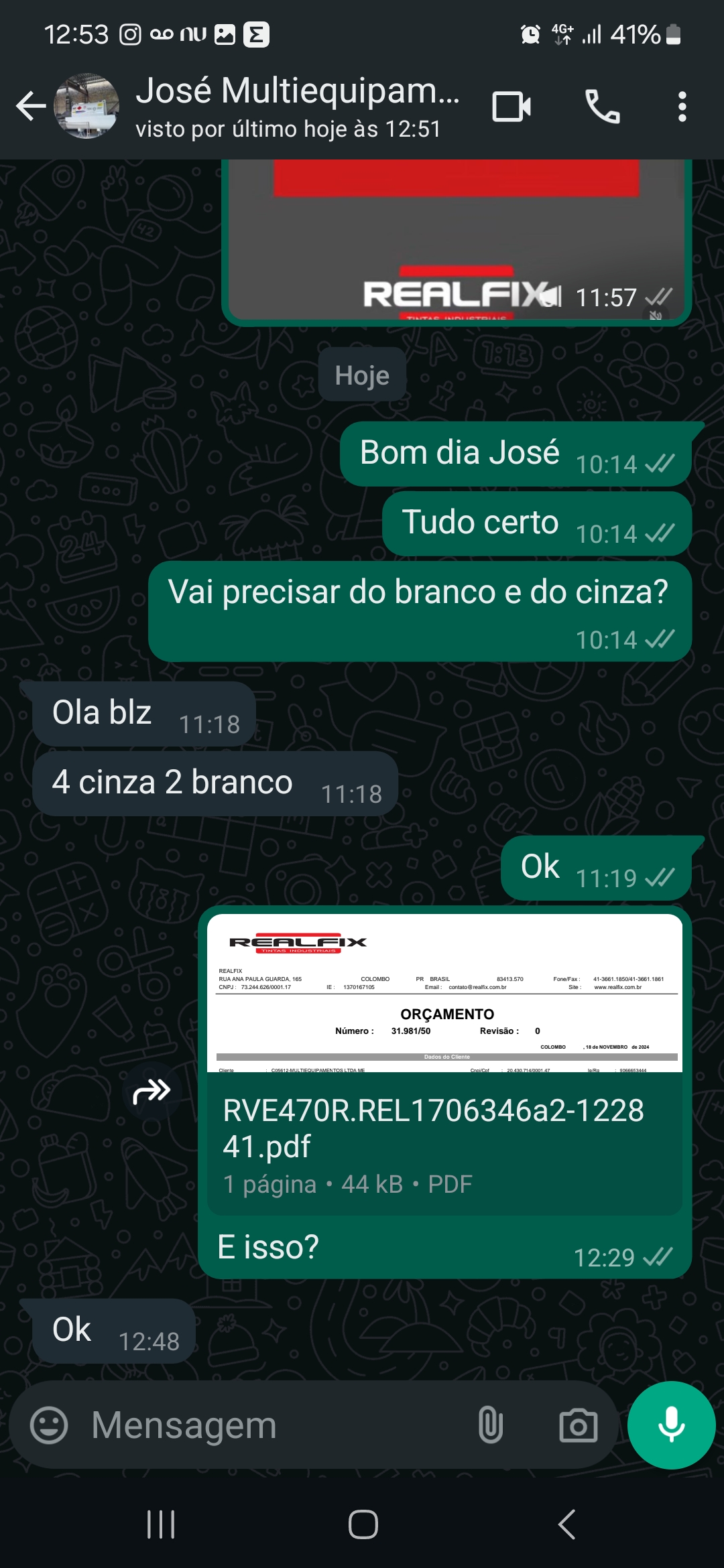Open recent apps from the navigation bar
The width and height of the screenshot is (724, 1568).
point(161,1524)
